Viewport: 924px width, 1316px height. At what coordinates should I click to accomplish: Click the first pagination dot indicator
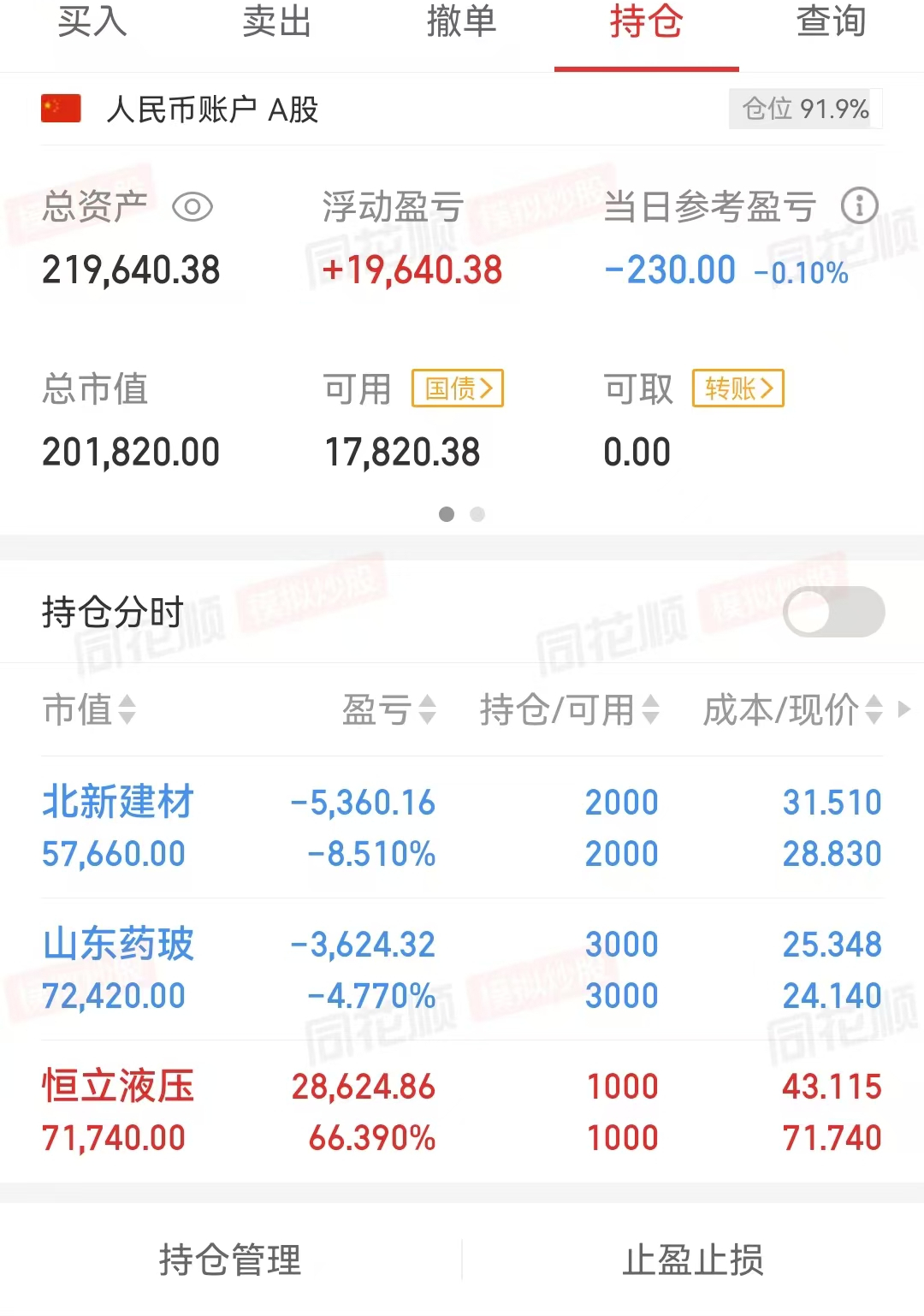tap(446, 514)
